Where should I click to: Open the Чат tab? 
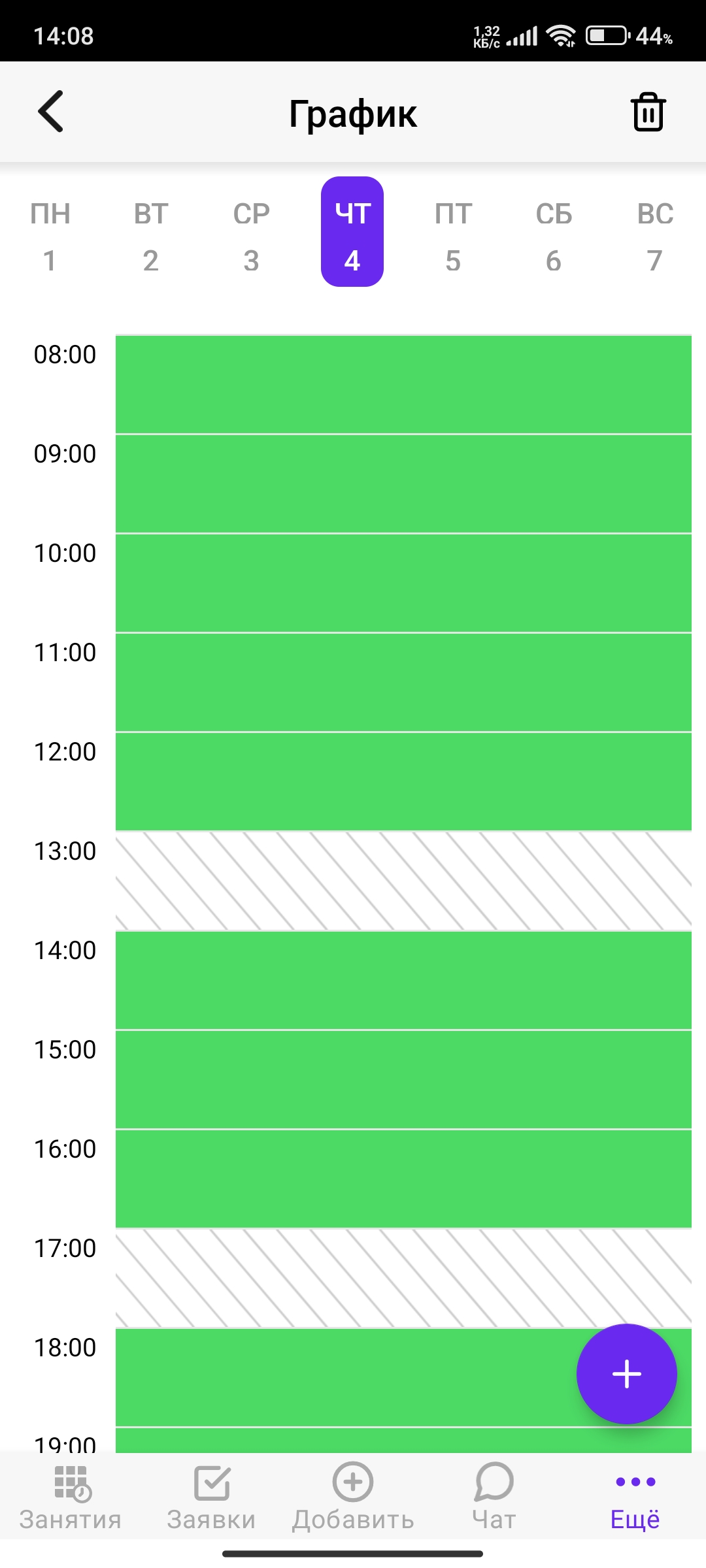pyautogui.click(x=494, y=1496)
